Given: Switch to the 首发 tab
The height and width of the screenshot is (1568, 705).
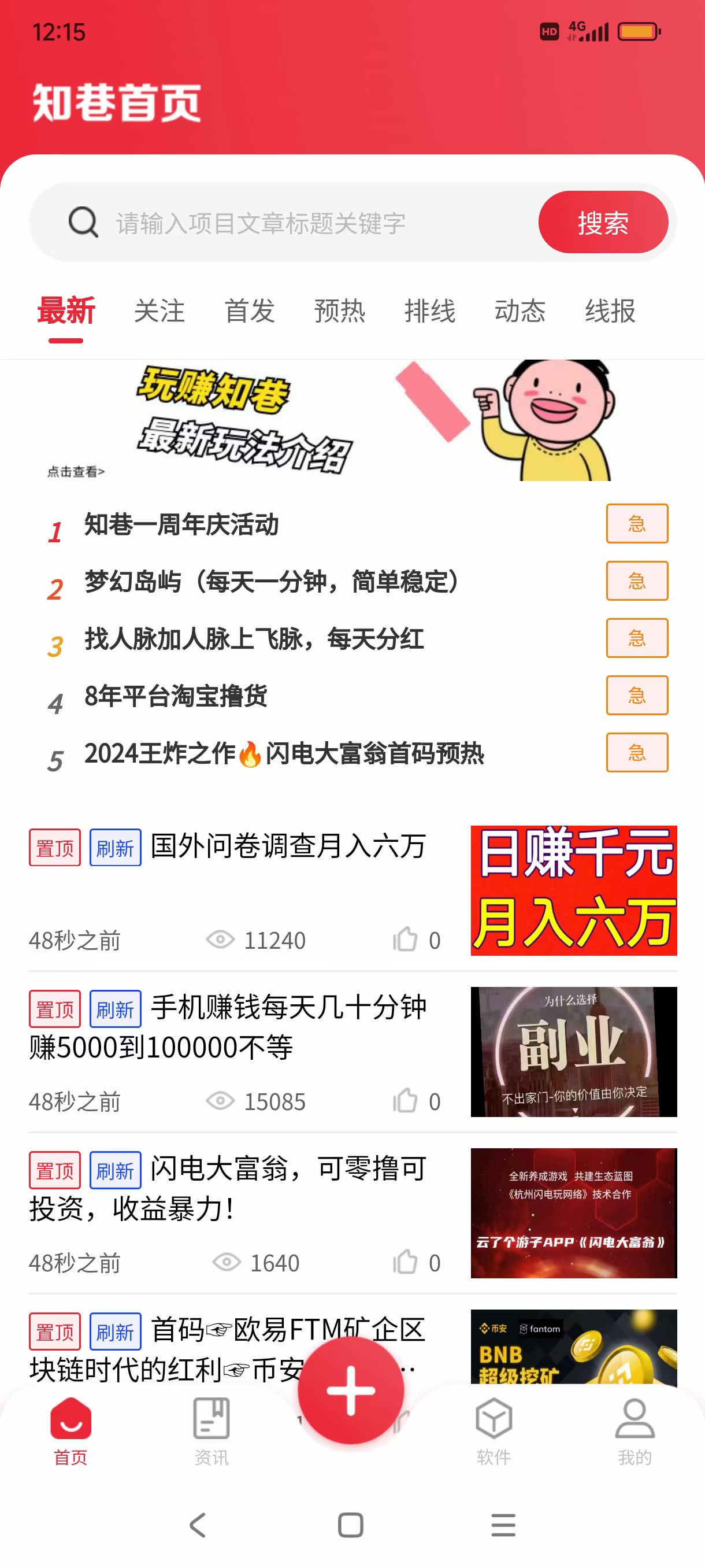Looking at the screenshot, I should pyautogui.click(x=250, y=311).
